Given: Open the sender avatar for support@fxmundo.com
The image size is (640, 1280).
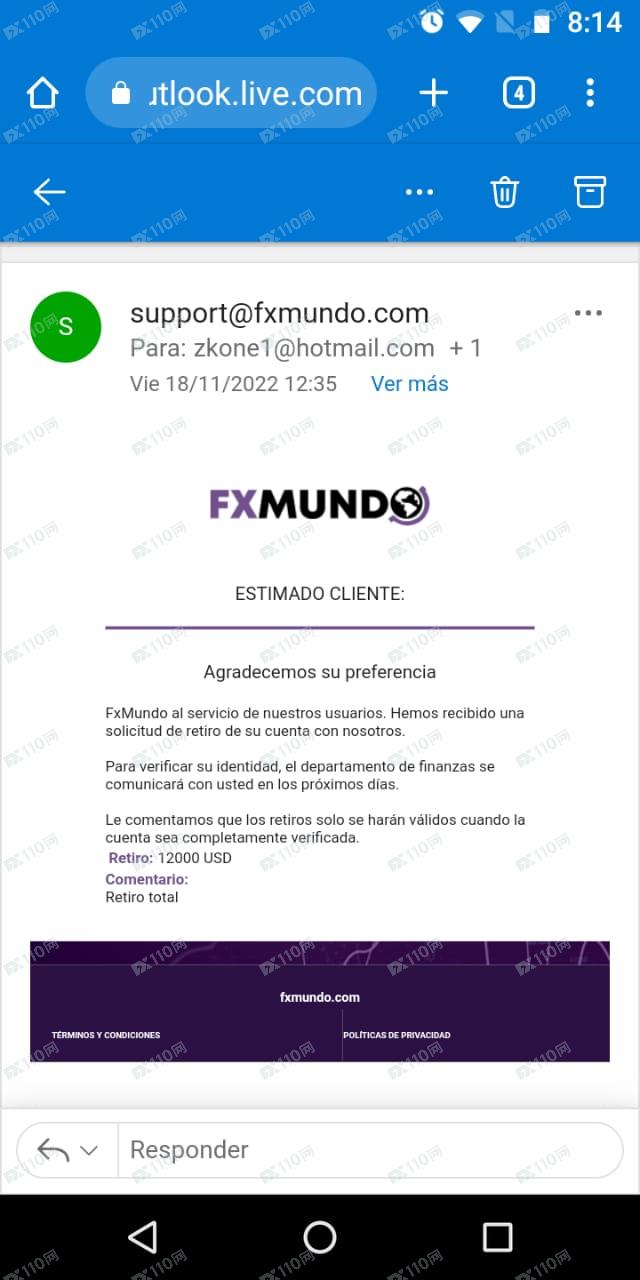Looking at the screenshot, I should [66, 327].
